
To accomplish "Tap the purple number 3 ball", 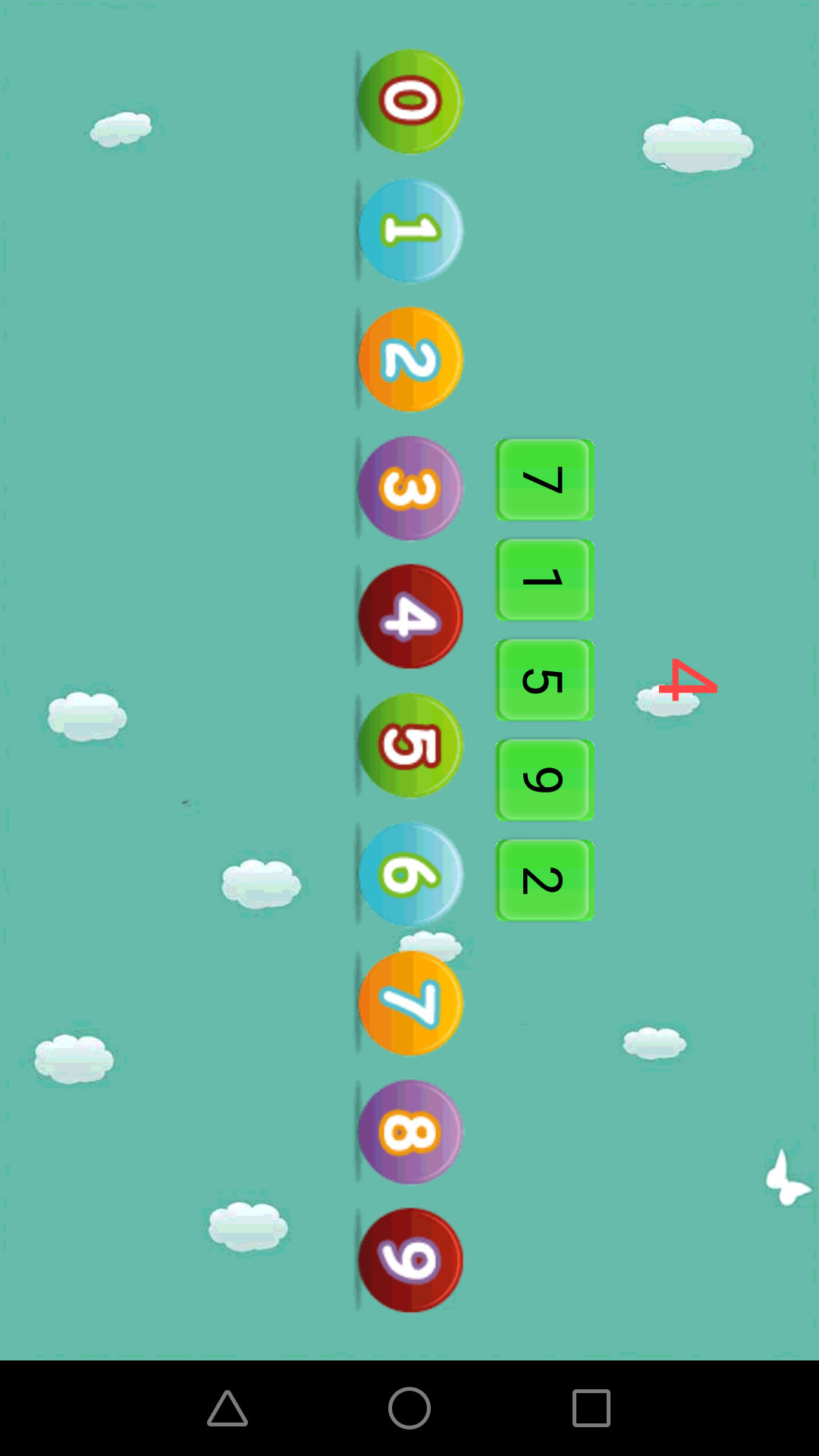I will coord(410,488).
